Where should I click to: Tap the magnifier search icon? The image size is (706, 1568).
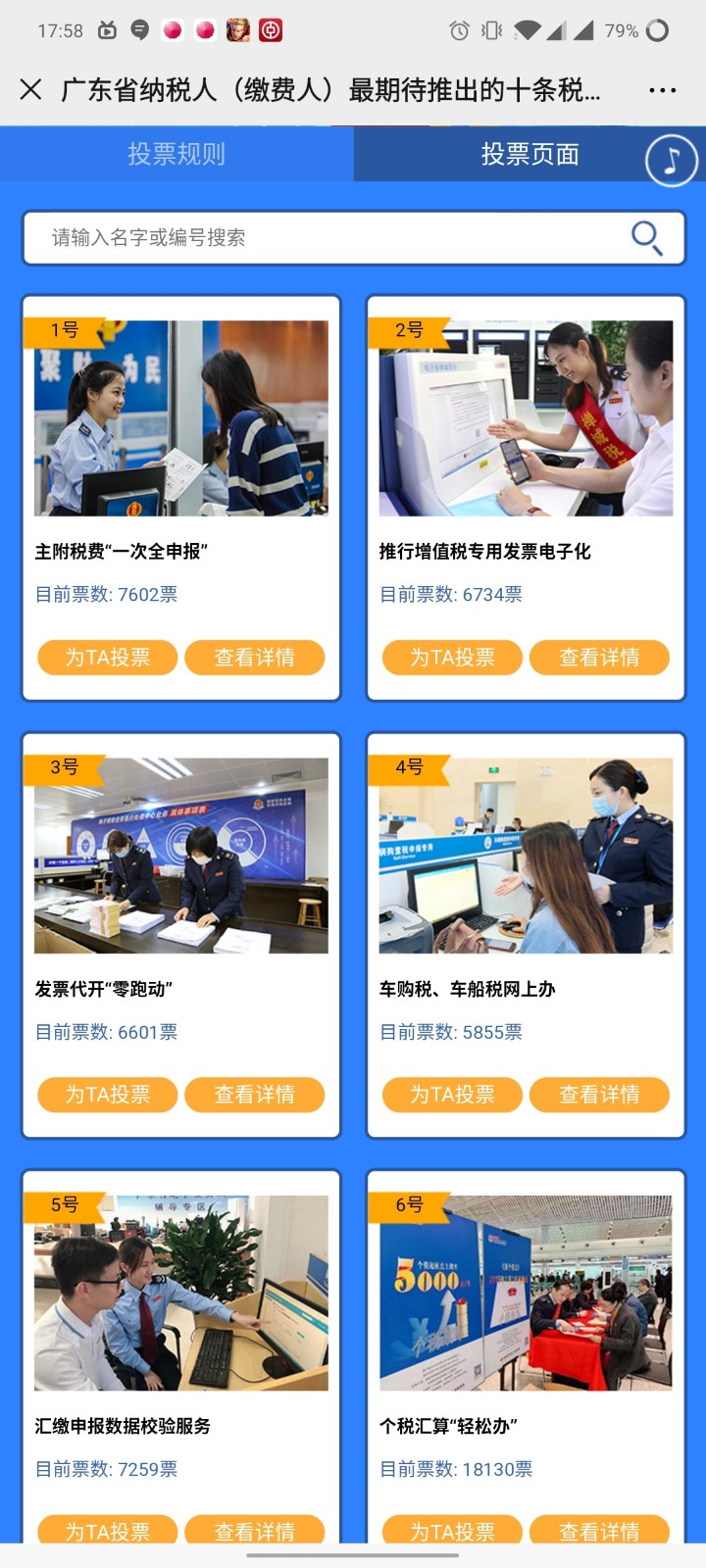[646, 237]
